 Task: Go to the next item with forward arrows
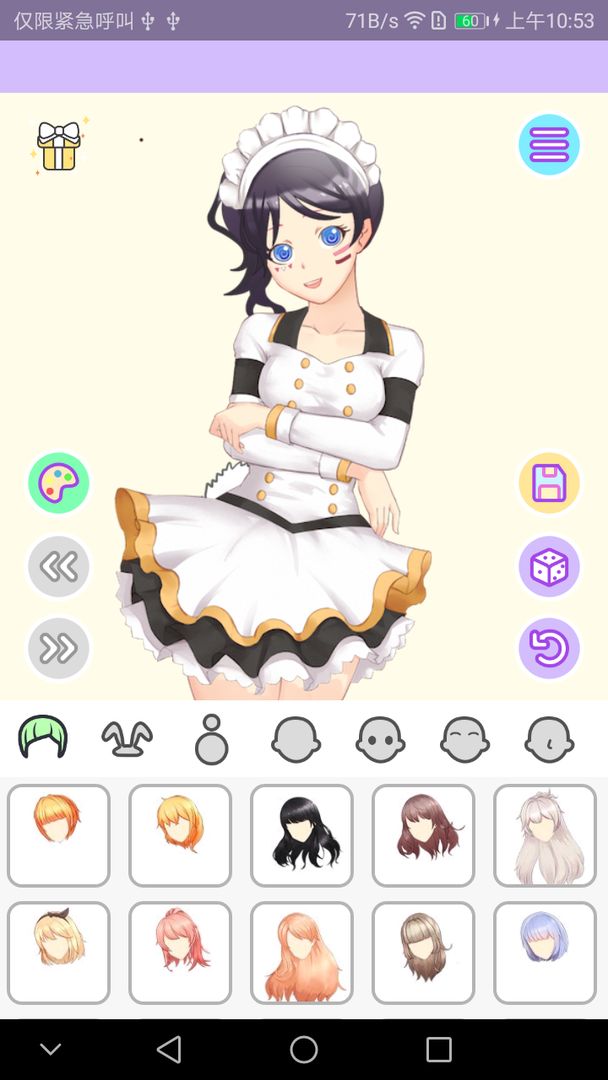click(59, 649)
